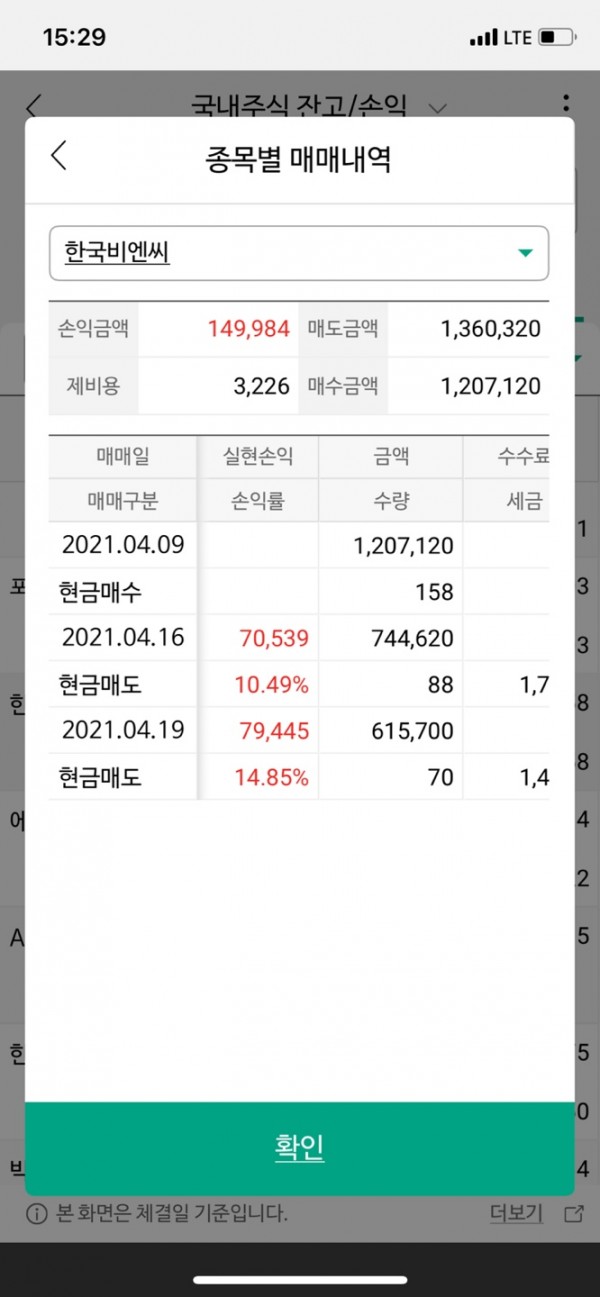Open the 한국비엔씨 stock dropdown
600x1297 pixels.
point(299,253)
